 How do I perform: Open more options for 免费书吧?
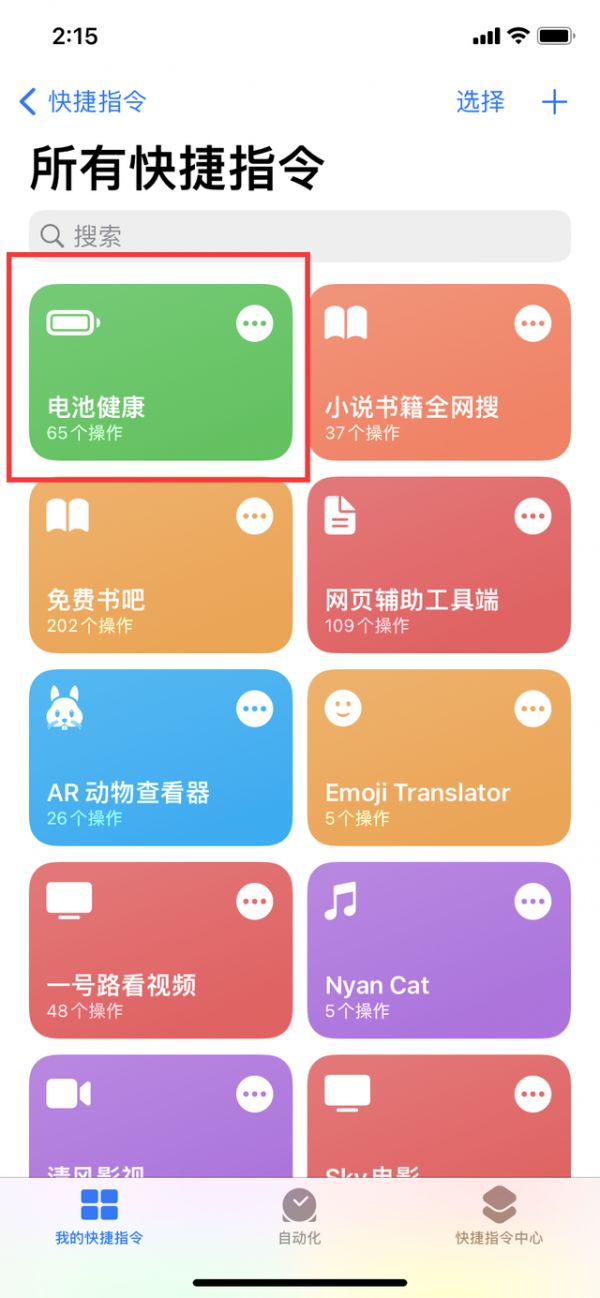[x=255, y=516]
